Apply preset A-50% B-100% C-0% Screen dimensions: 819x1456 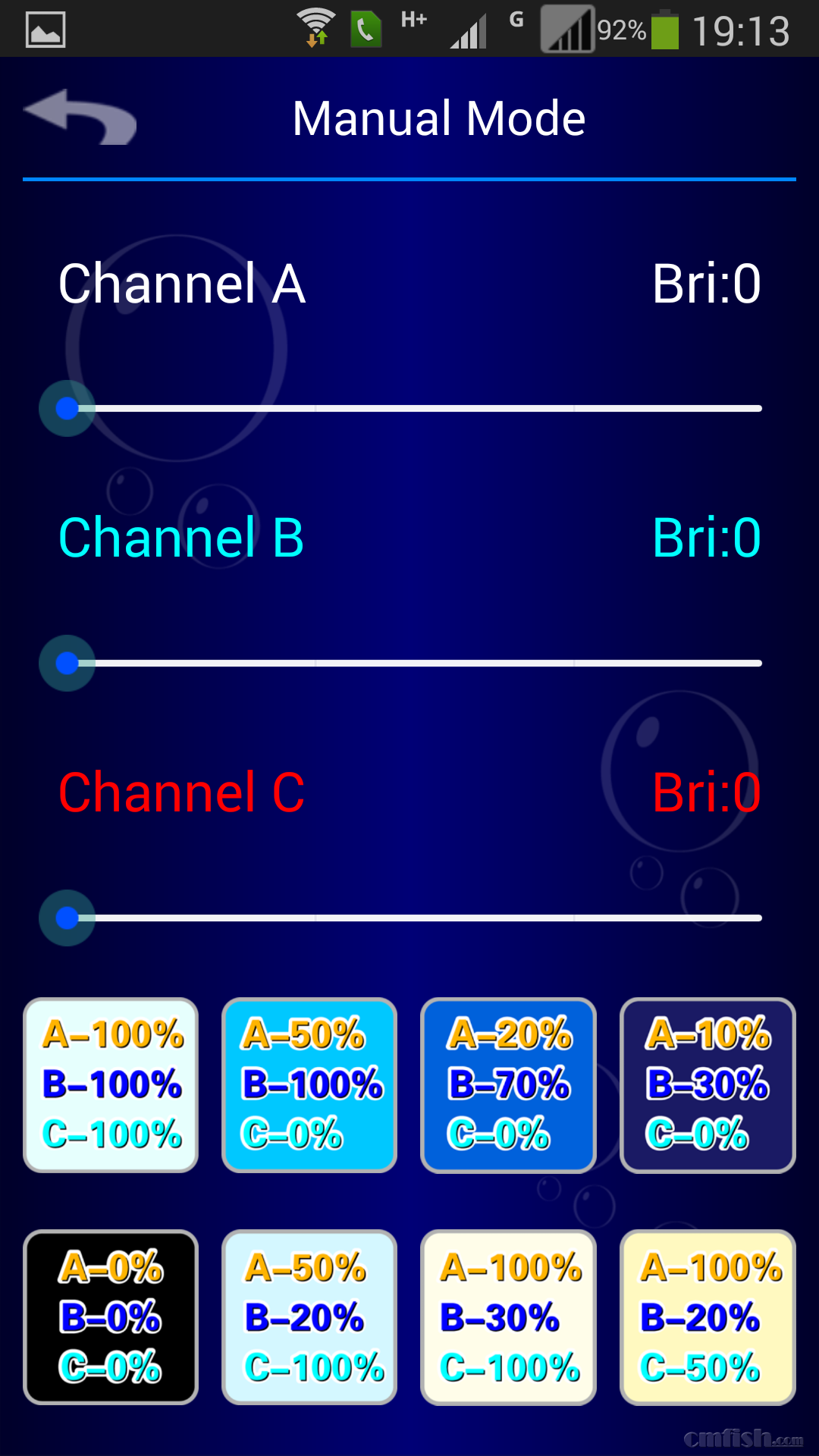(x=309, y=1084)
